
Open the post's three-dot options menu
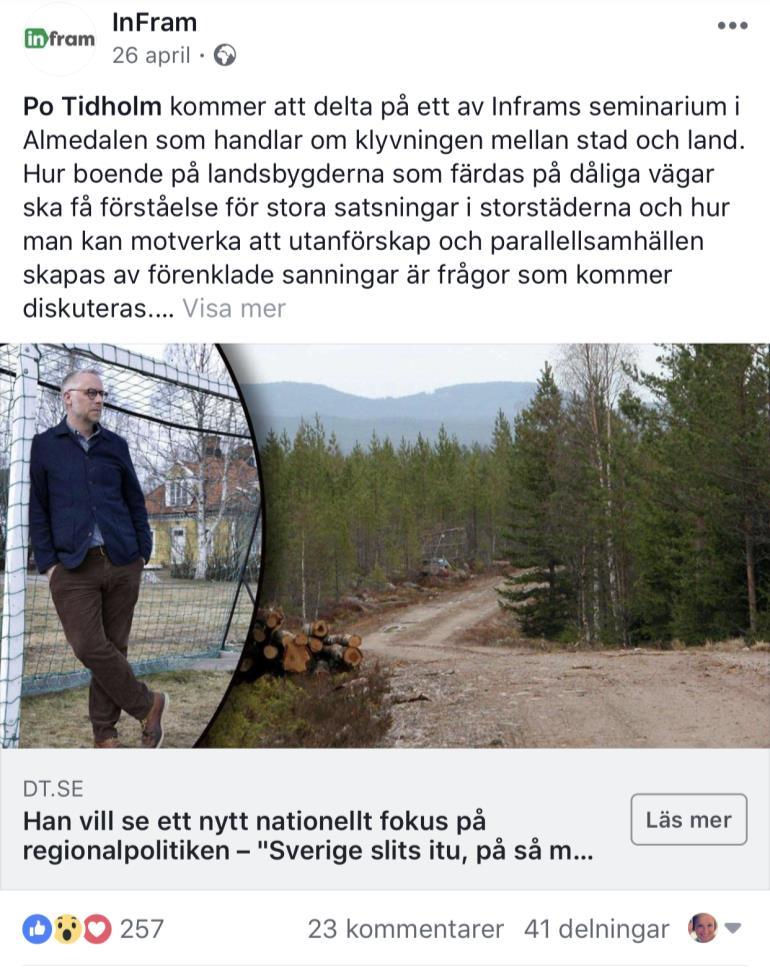[732, 26]
